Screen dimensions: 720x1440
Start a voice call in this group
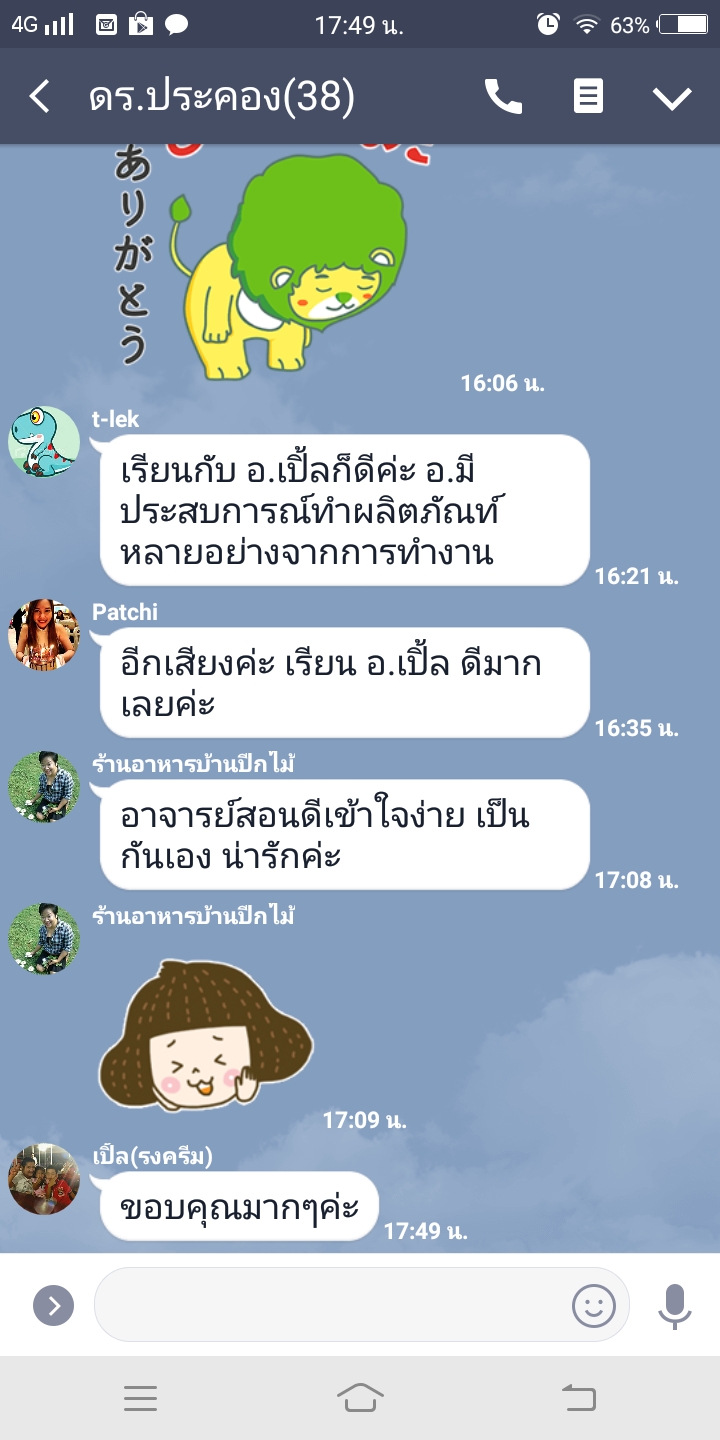click(503, 97)
